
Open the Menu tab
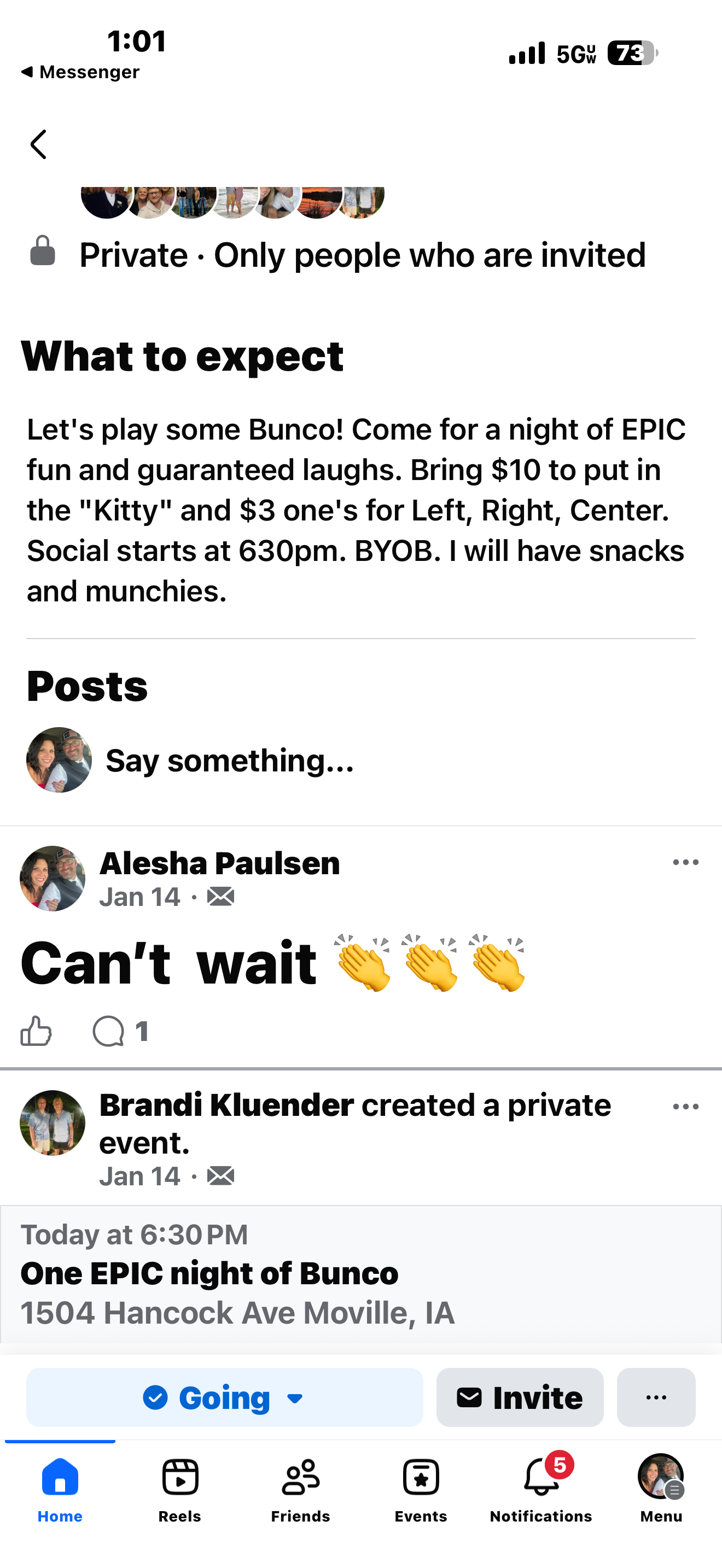click(x=661, y=1488)
